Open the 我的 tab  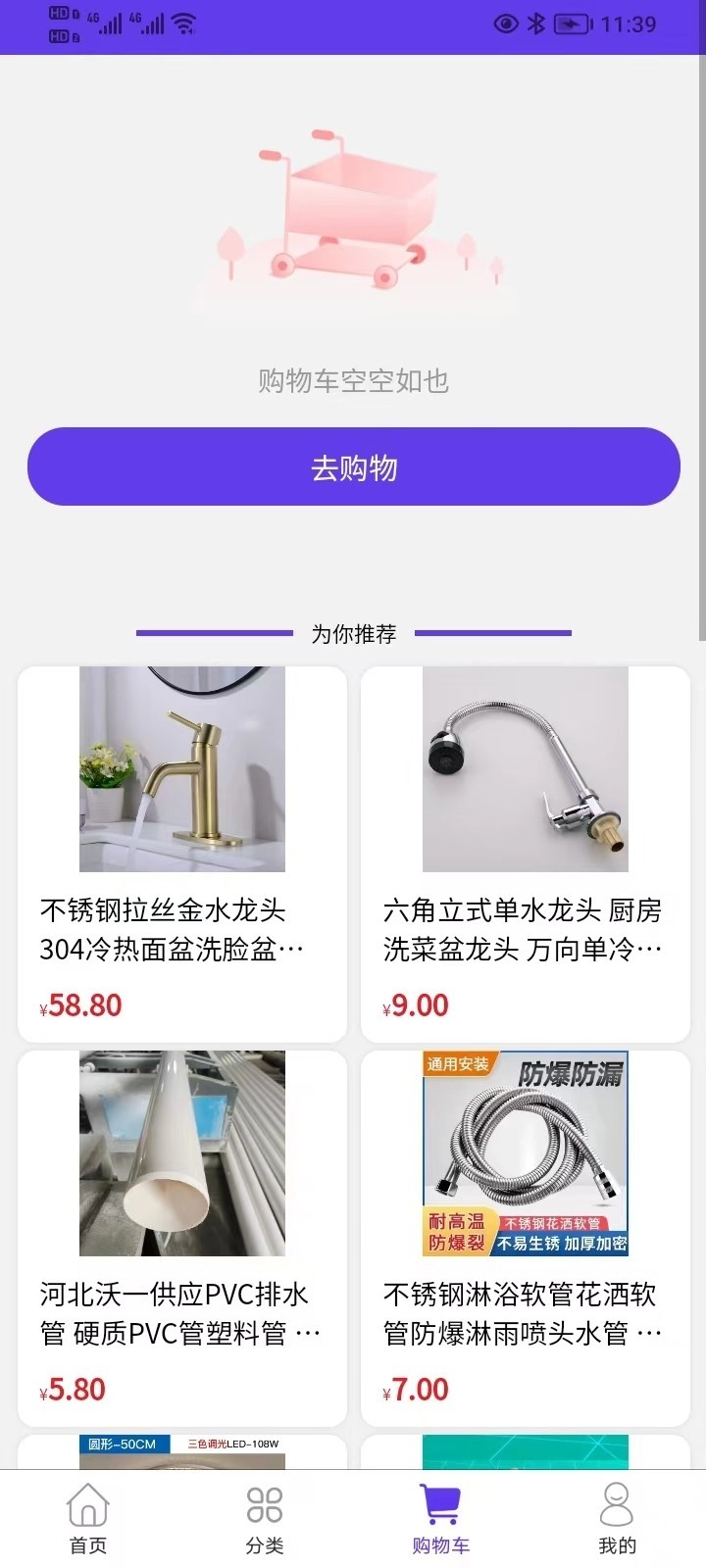[x=617, y=1517]
